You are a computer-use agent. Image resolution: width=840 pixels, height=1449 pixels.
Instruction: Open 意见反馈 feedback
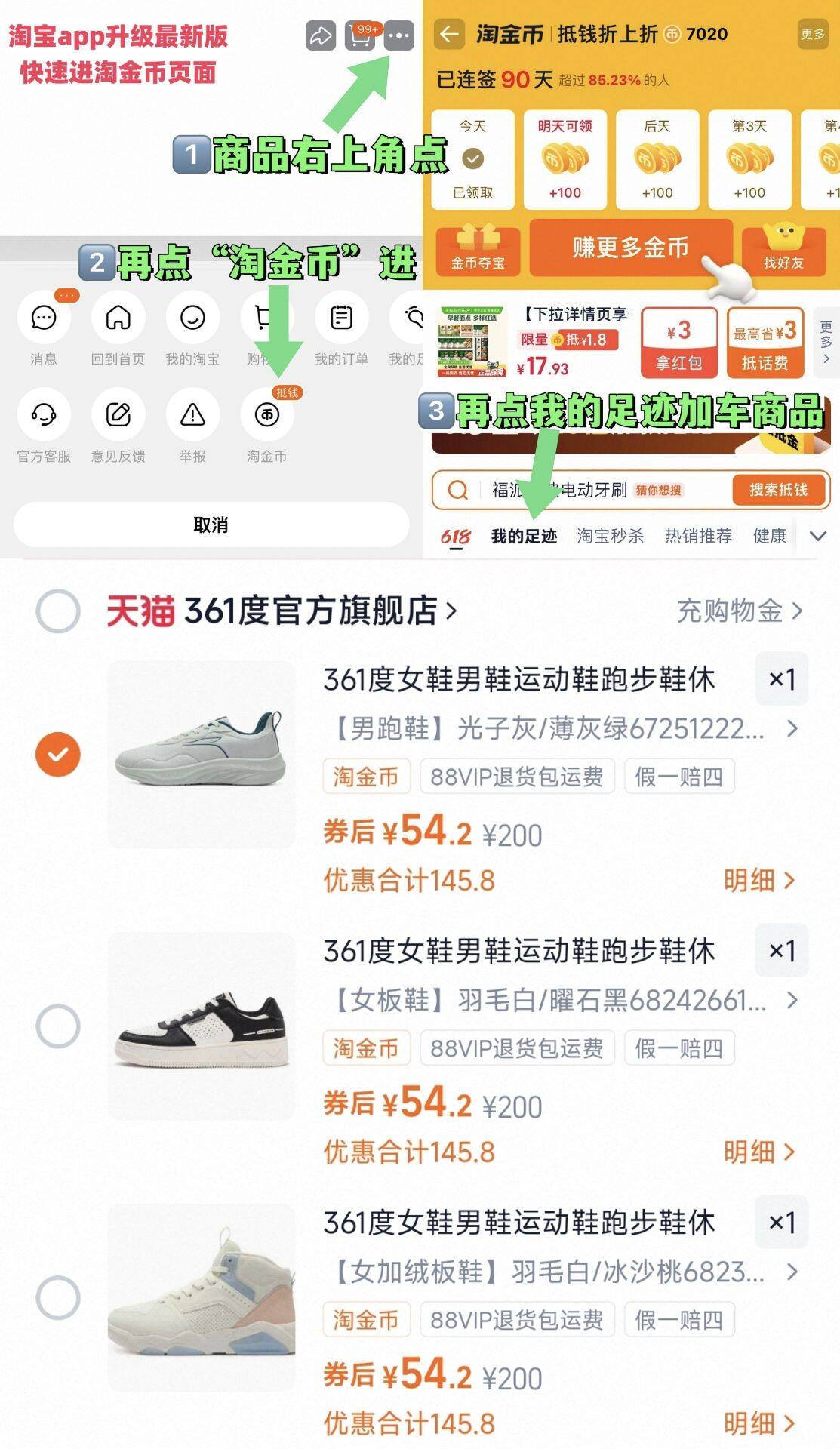pyautogui.click(x=118, y=414)
